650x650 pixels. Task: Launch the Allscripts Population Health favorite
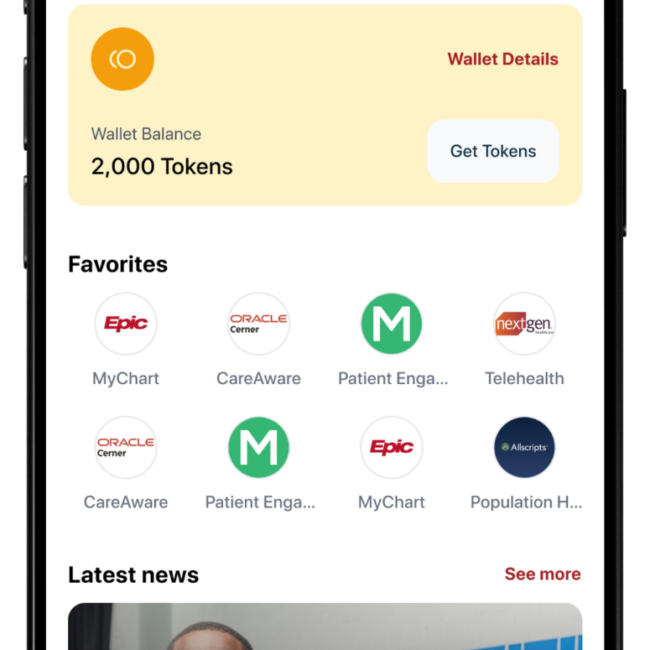[x=524, y=448]
